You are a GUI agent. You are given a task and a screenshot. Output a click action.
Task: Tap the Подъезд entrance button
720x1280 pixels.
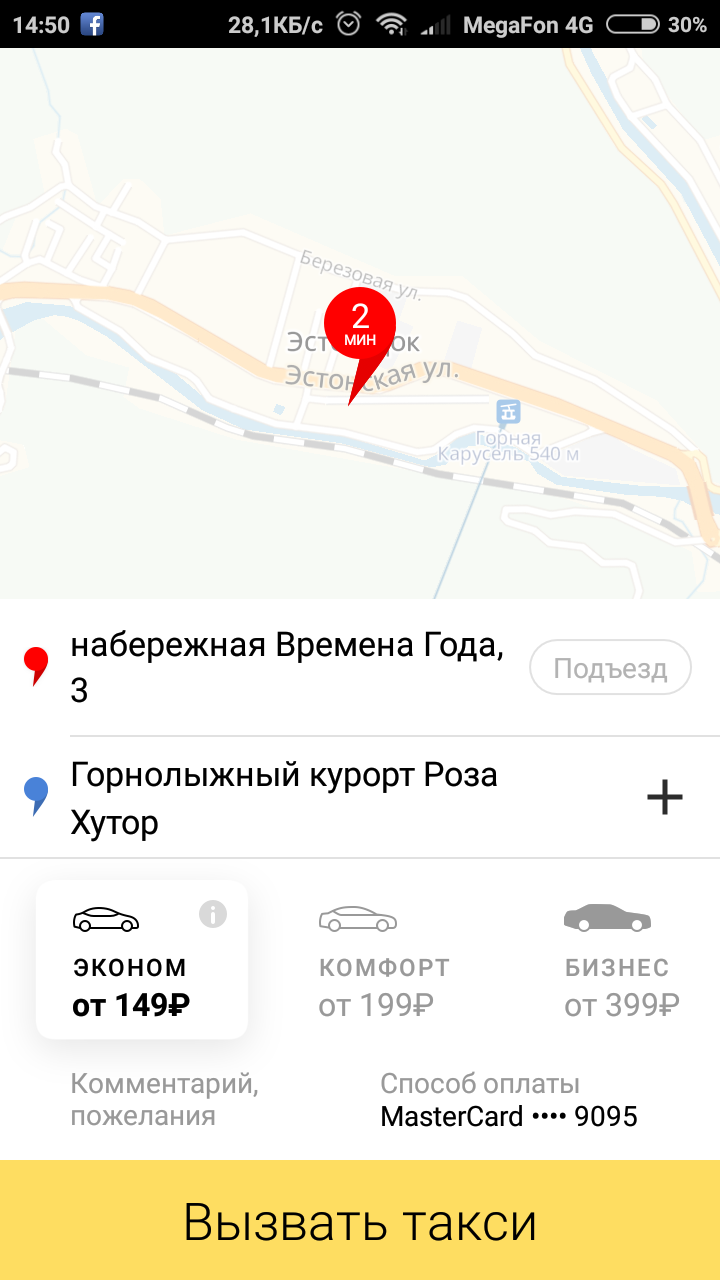click(x=610, y=668)
